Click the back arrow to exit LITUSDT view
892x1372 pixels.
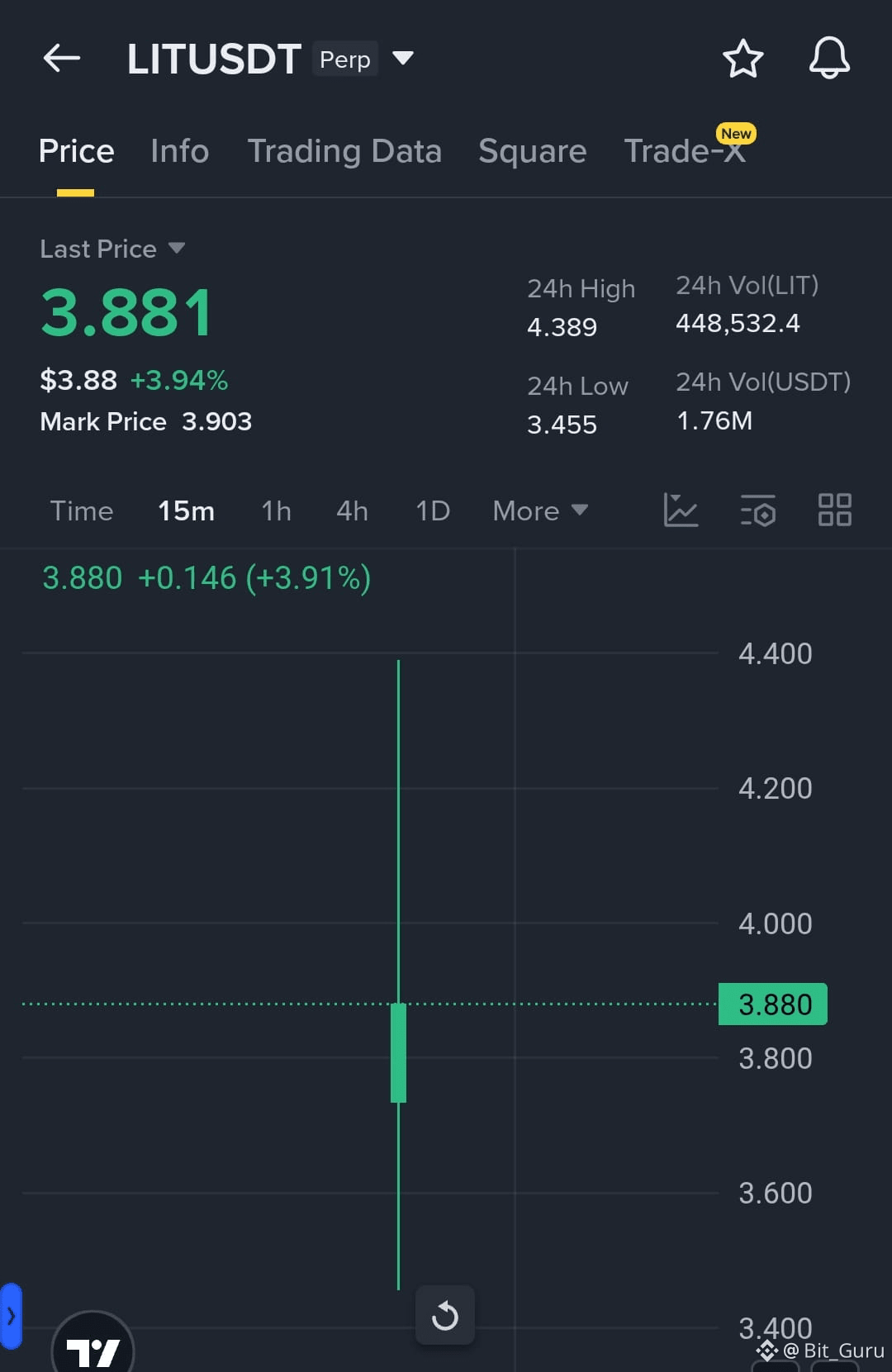coord(60,58)
